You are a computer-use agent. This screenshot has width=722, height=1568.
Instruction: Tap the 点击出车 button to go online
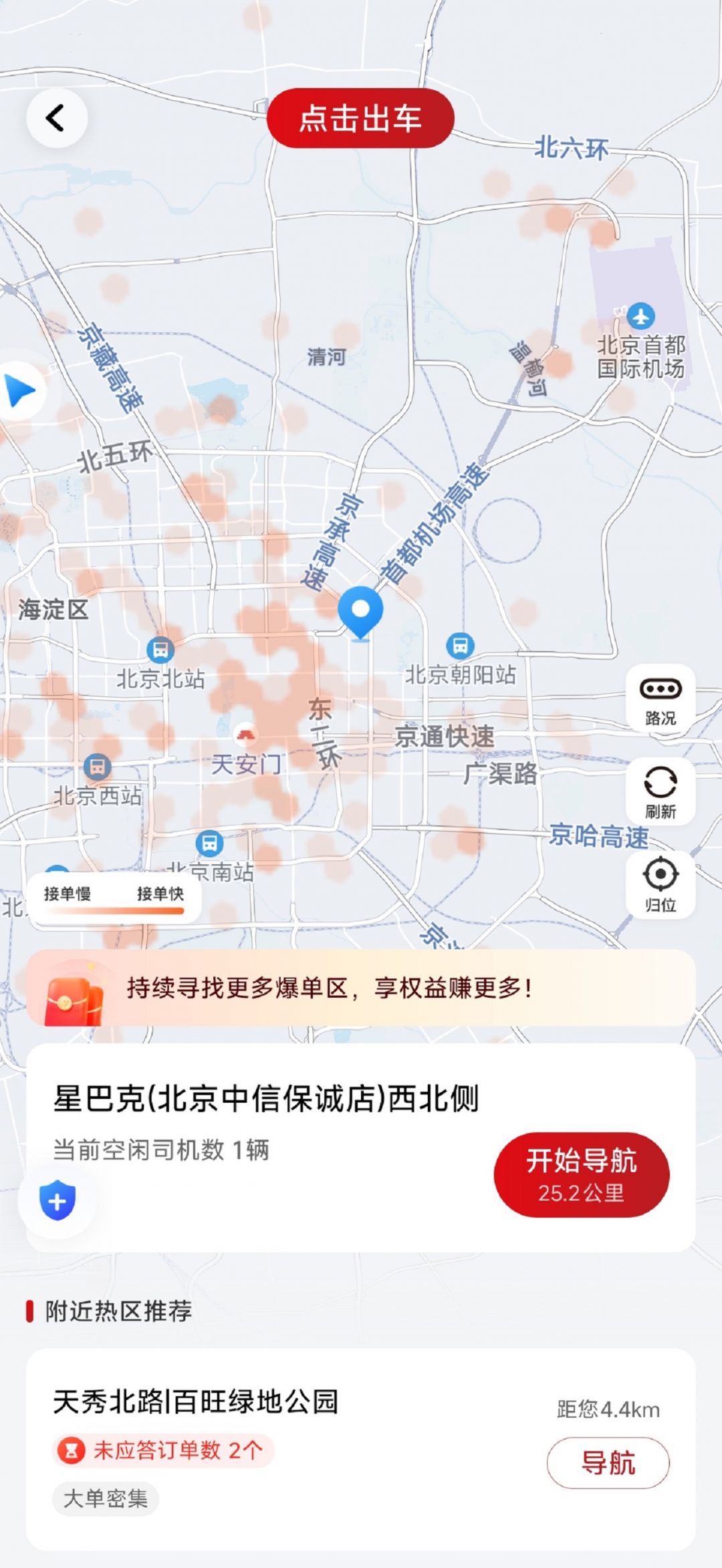pyautogui.click(x=360, y=118)
